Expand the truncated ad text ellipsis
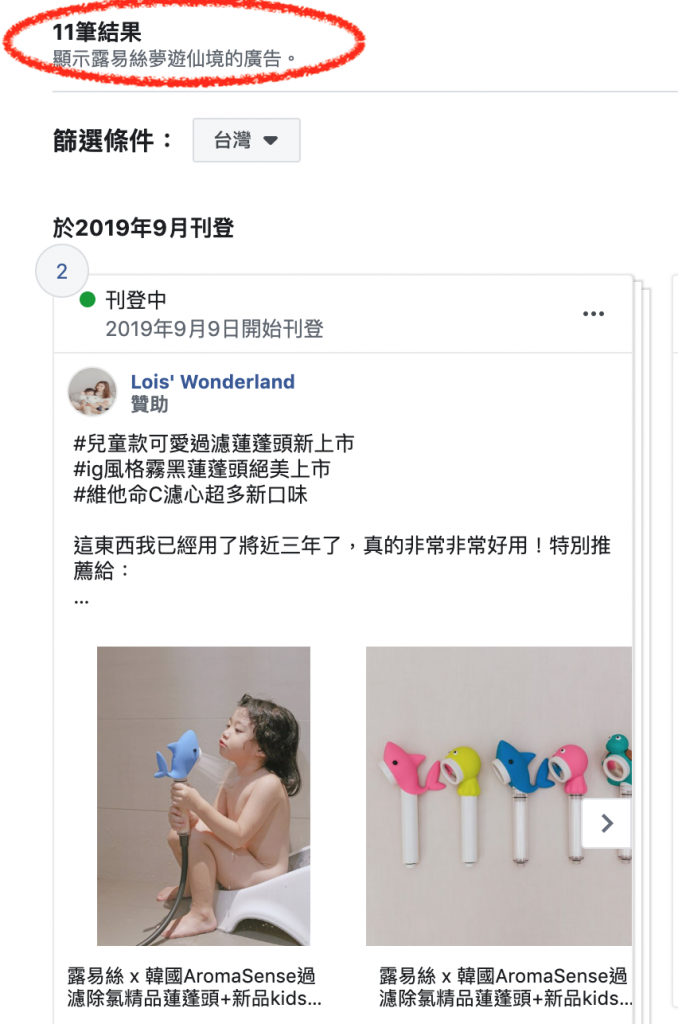678x1024 pixels. click(x=82, y=600)
